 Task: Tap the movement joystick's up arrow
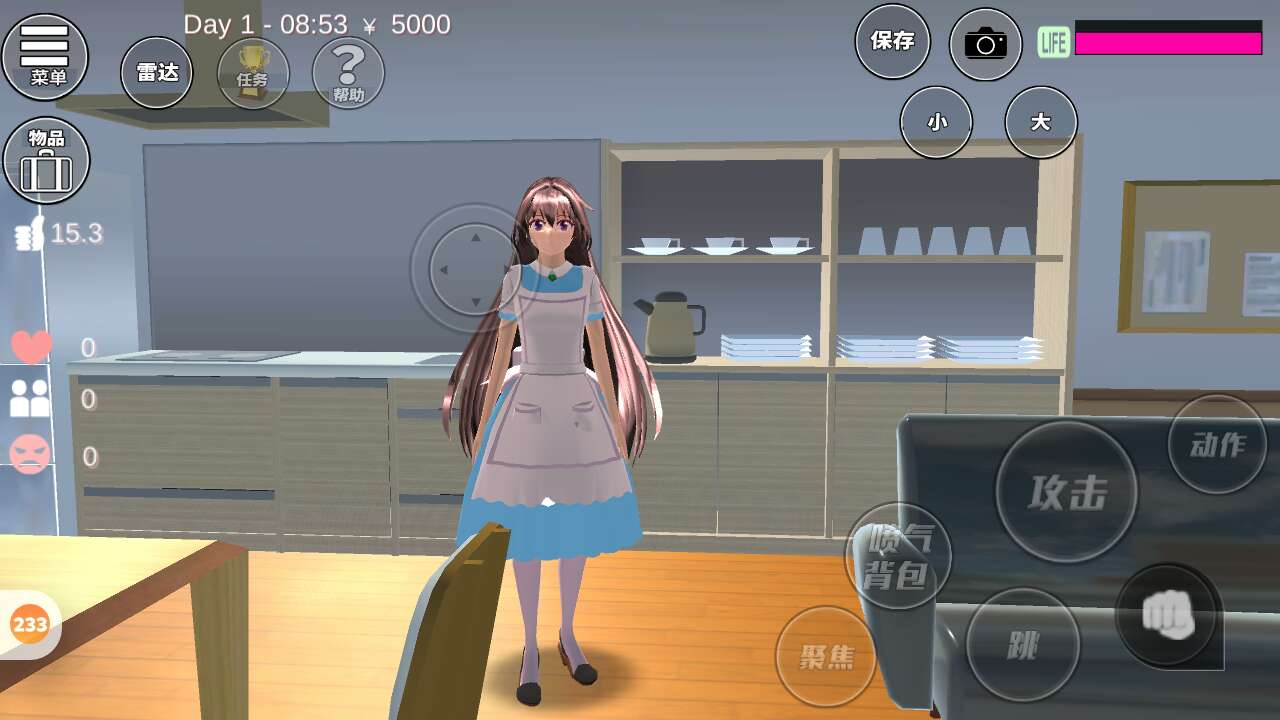(476, 238)
